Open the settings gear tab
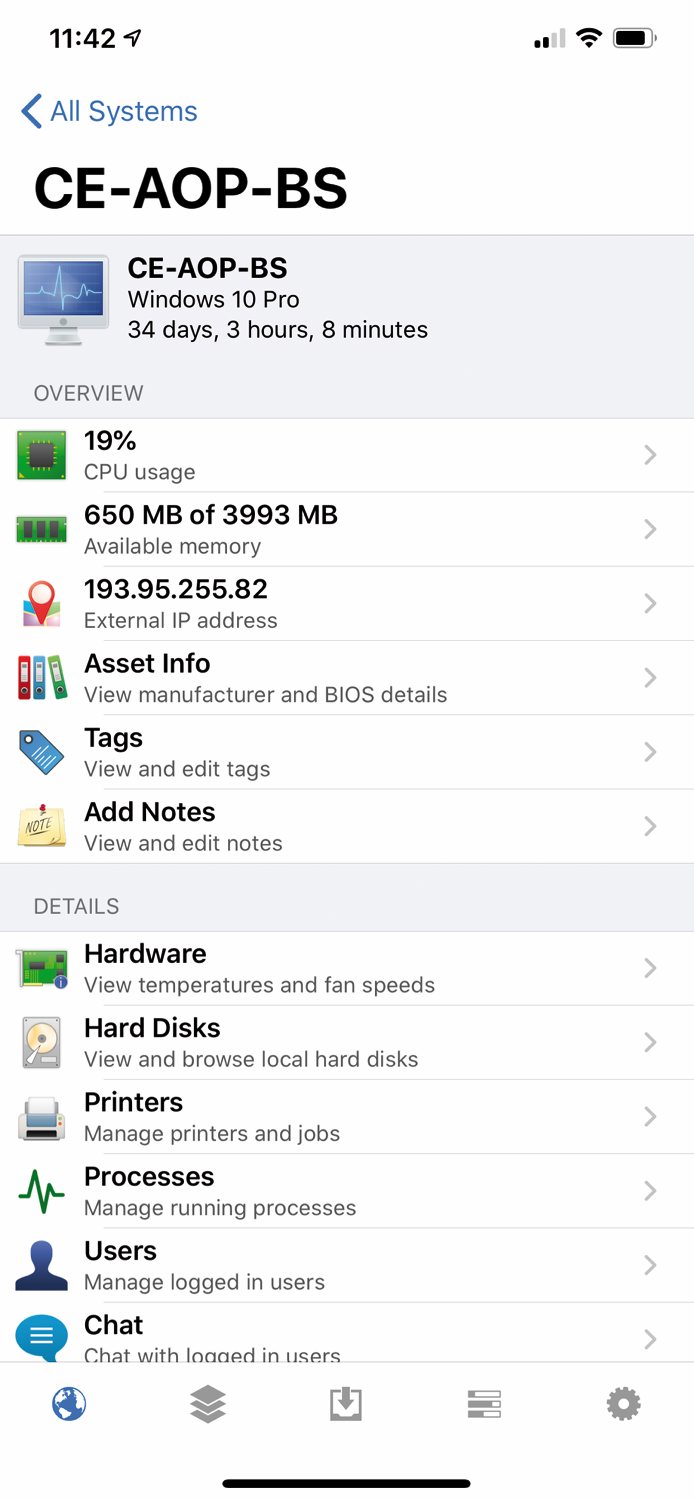Screen dimensions: 694x1500 pos(623,1405)
